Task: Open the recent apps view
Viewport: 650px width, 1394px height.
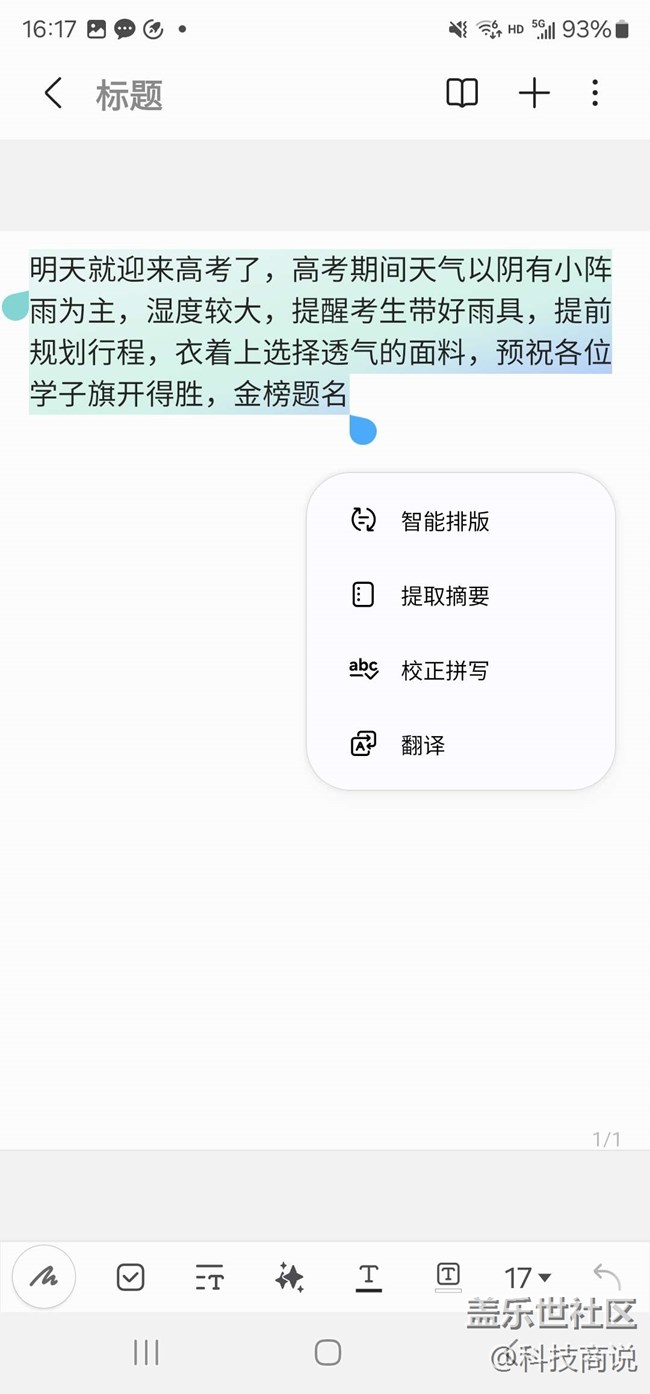Action: click(x=146, y=1353)
